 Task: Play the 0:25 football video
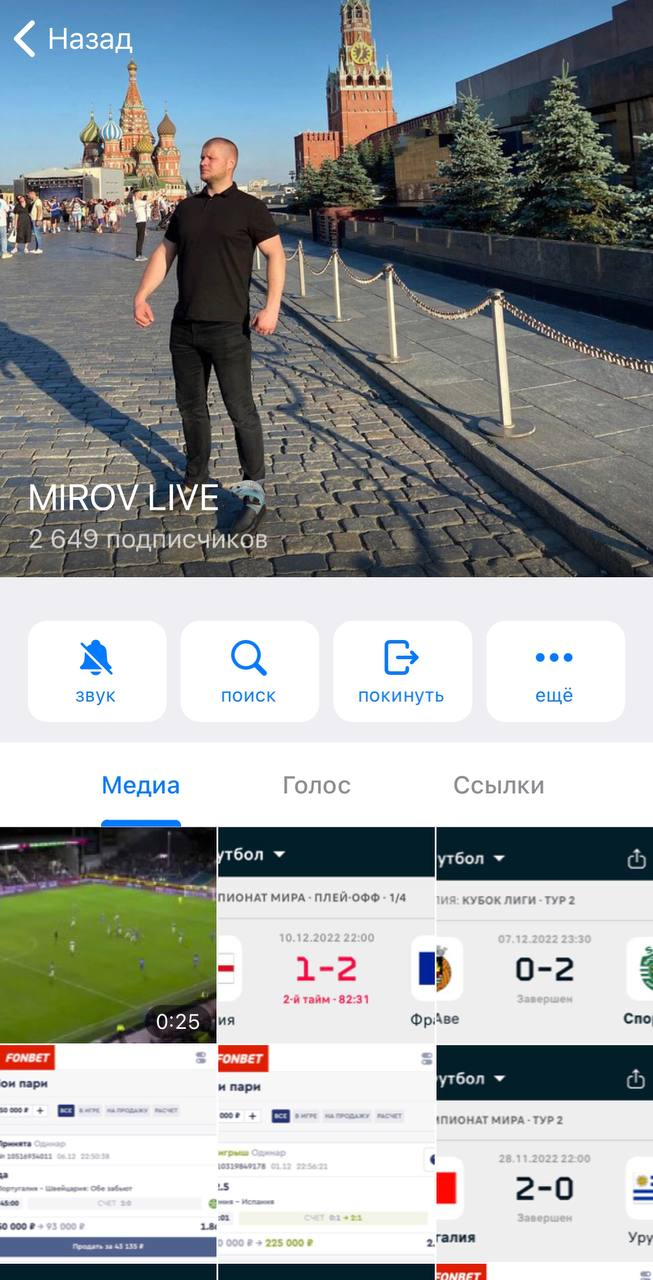tap(108, 934)
